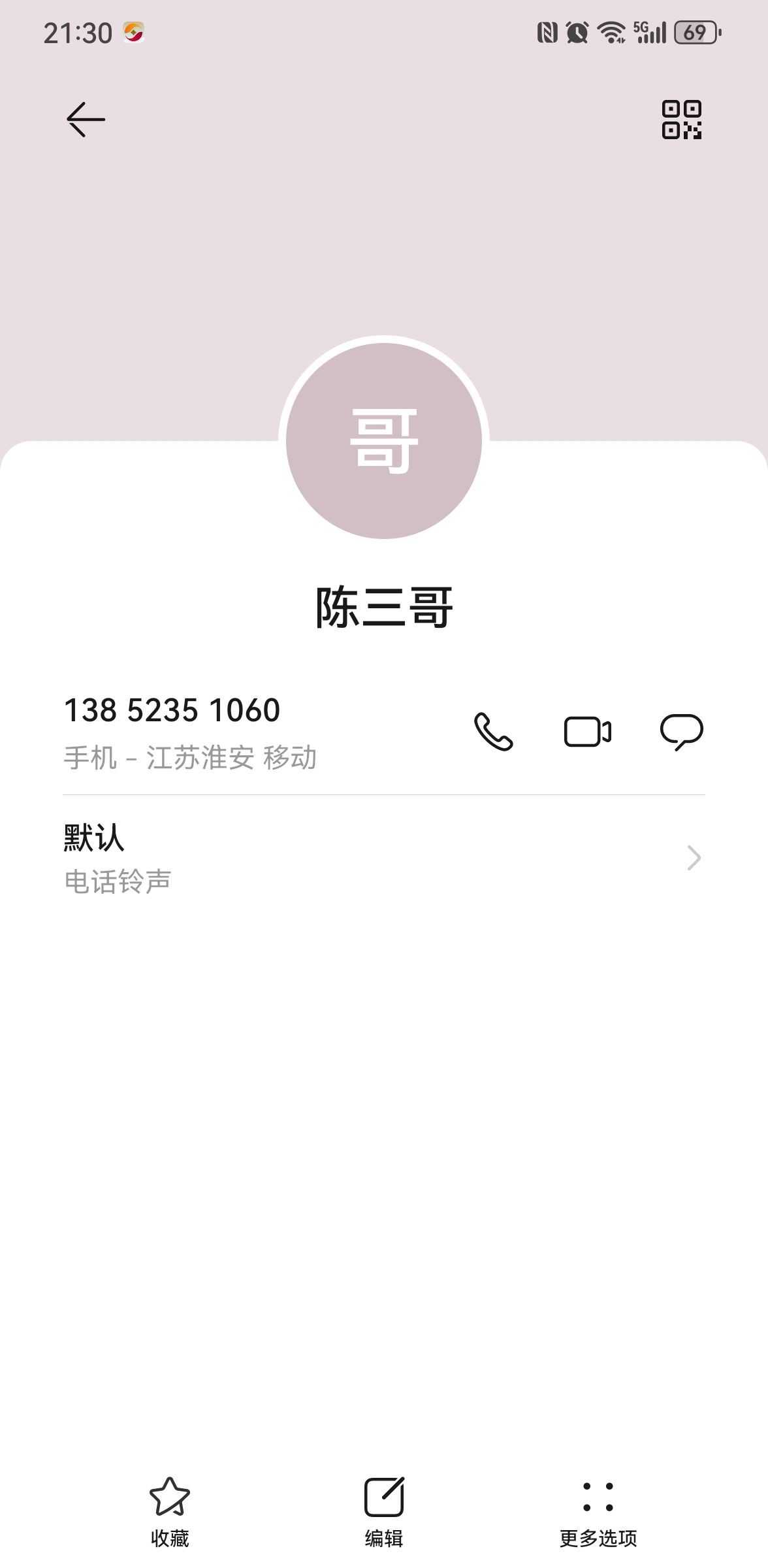This screenshot has width=768, height=1568.
Task: Start a video call with 陈三哥
Action: click(588, 731)
